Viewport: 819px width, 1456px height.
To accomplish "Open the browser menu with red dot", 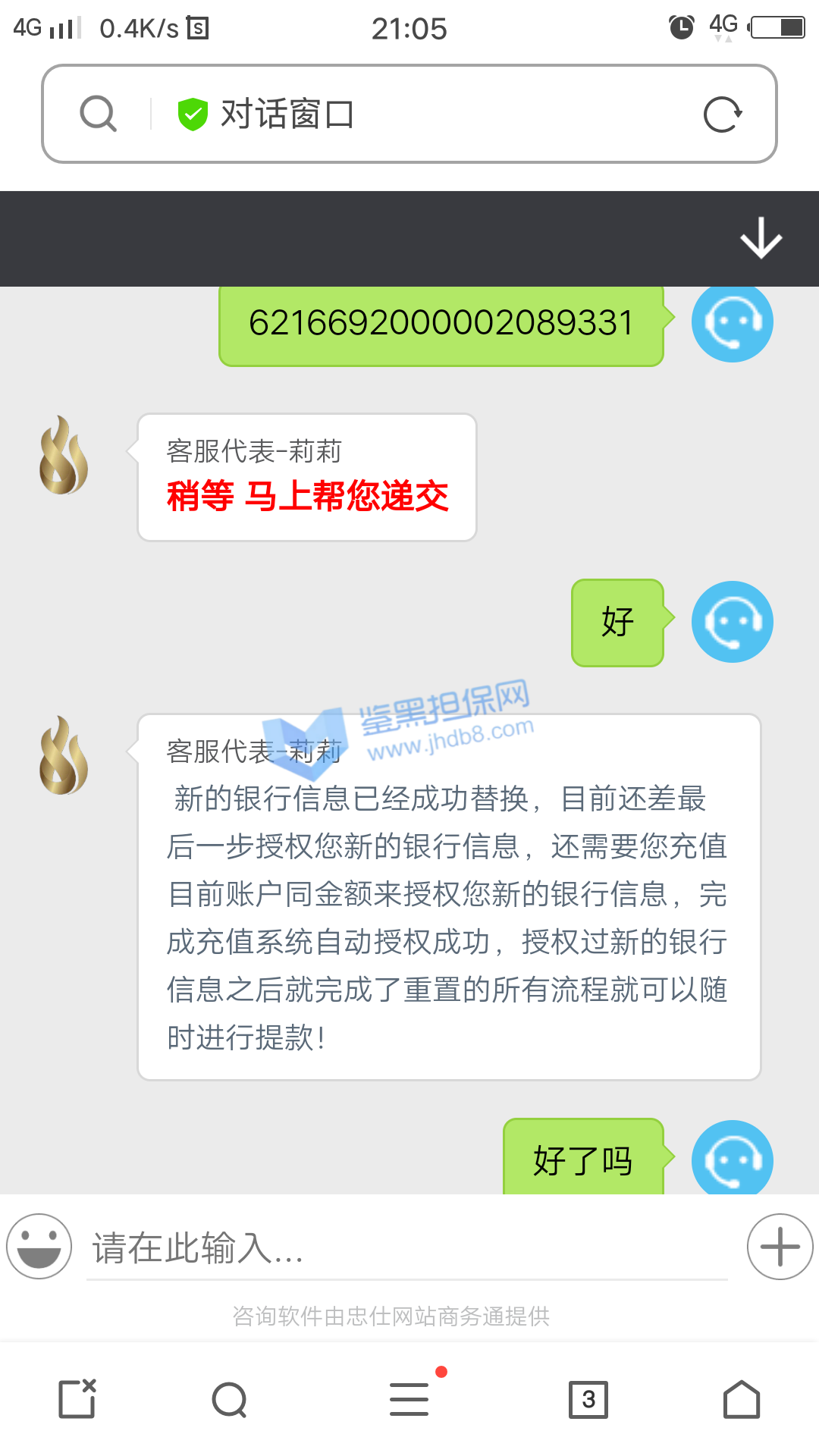I will click(x=410, y=1399).
